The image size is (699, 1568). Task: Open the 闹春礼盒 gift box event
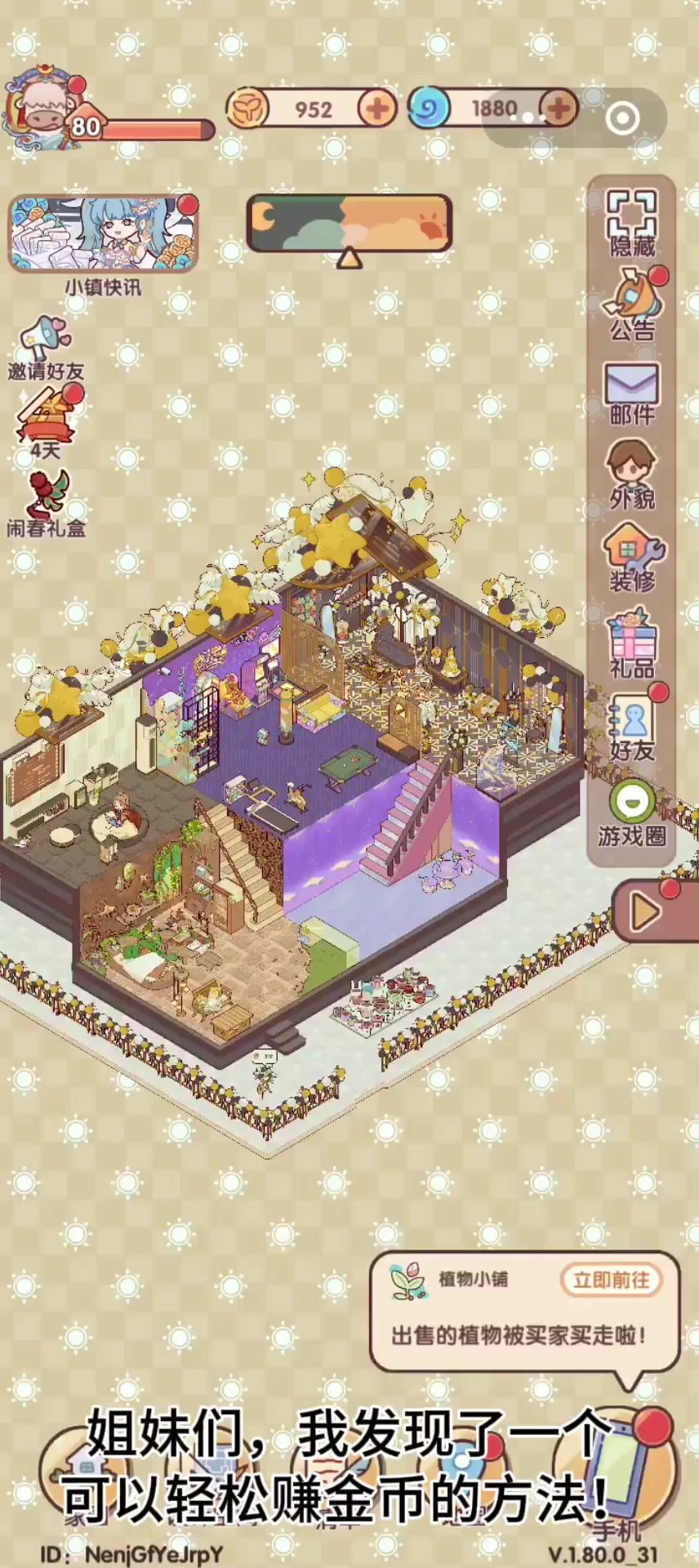coord(47,504)
